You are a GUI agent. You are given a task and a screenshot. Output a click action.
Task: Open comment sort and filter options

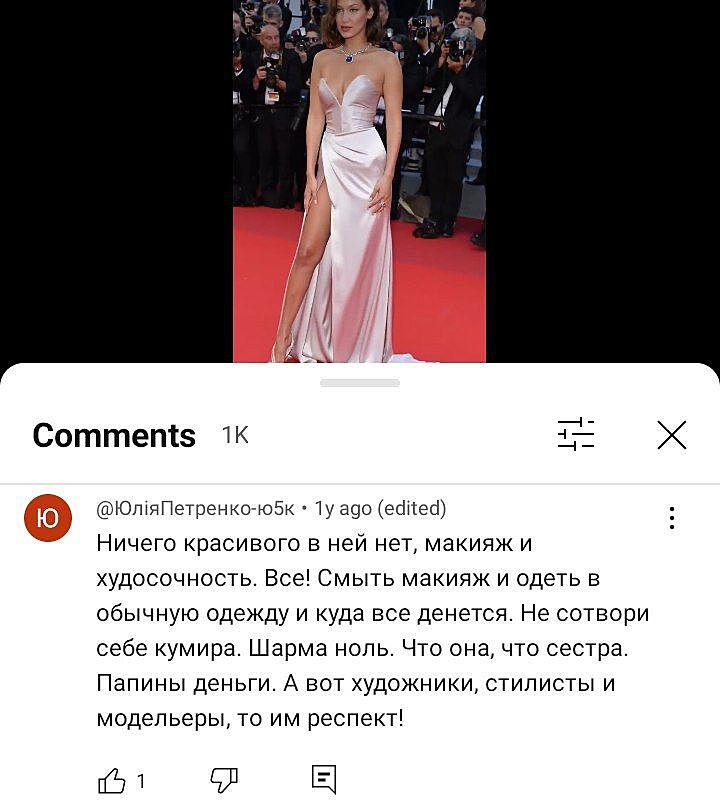pyautogui.click(x=576, y=435)
